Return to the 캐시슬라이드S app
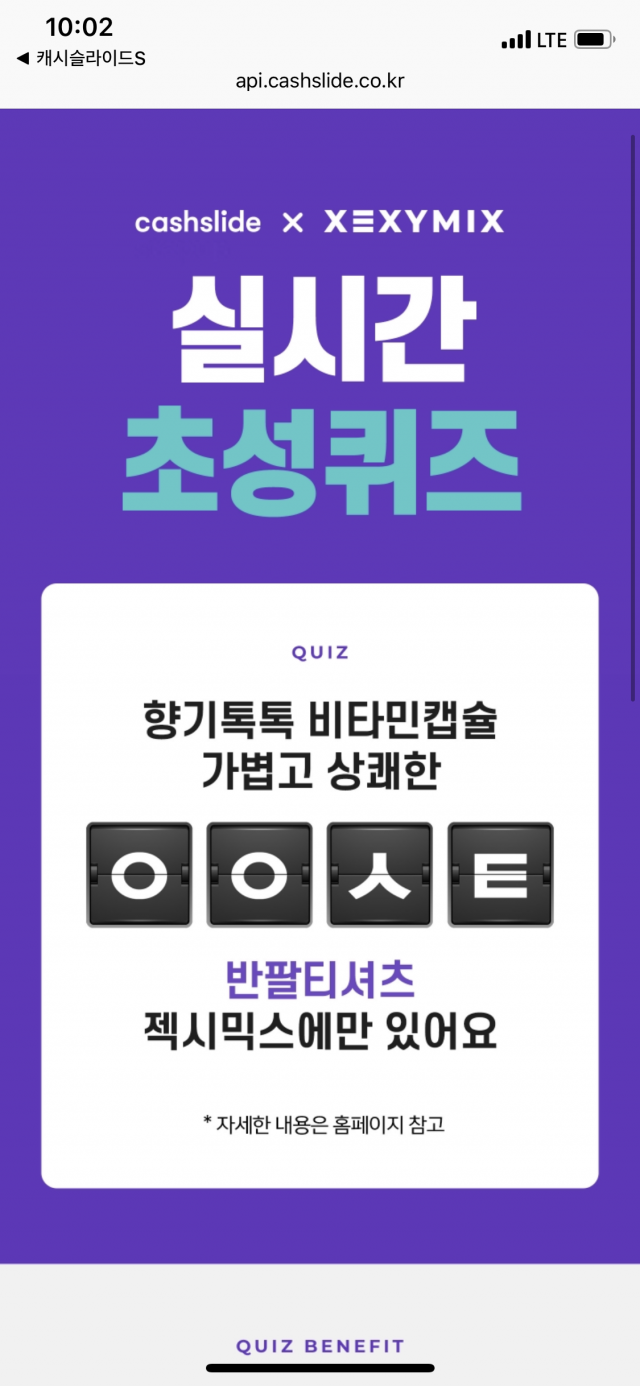640x1386 pixels. pyautogui.click(x=80, y=58)
